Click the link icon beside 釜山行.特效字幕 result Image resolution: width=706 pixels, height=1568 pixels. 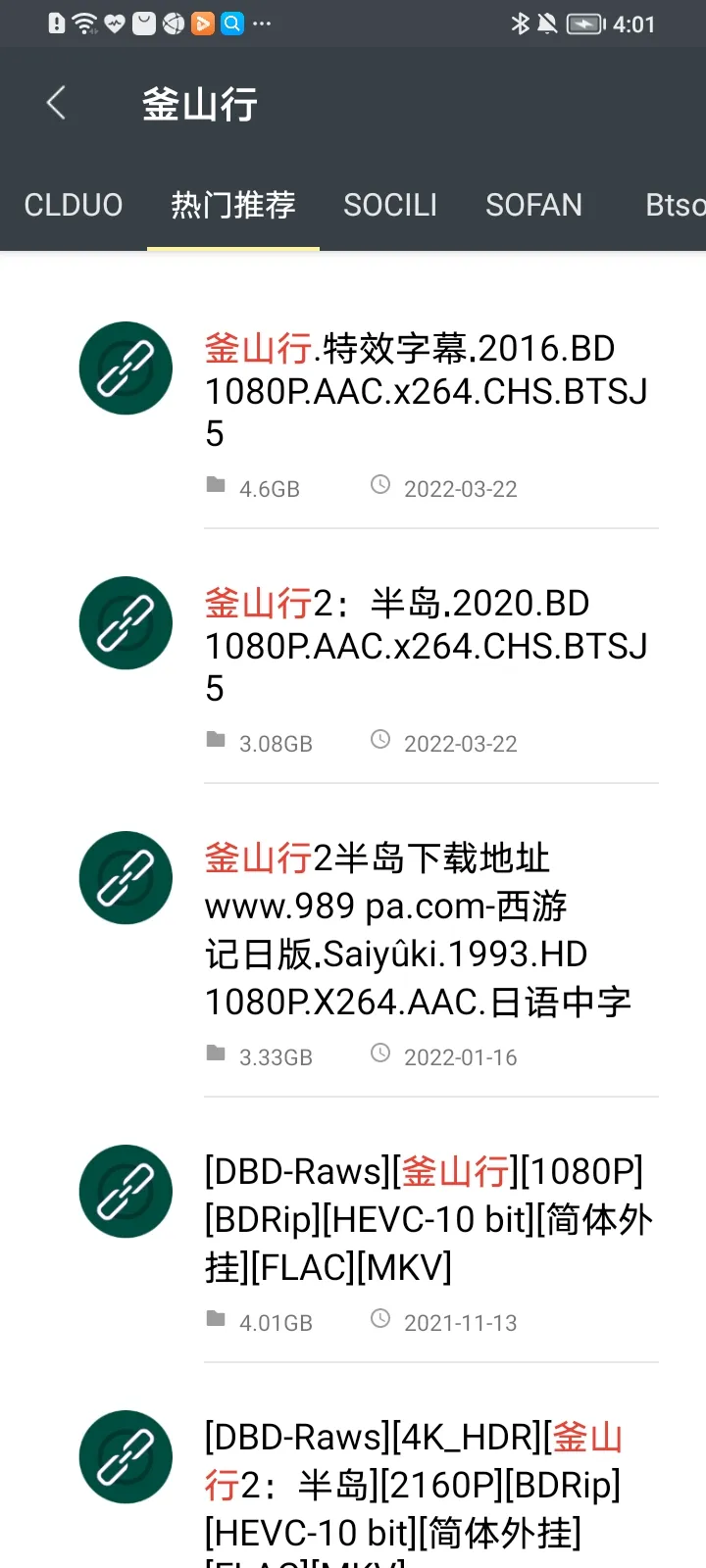(125, 367)
